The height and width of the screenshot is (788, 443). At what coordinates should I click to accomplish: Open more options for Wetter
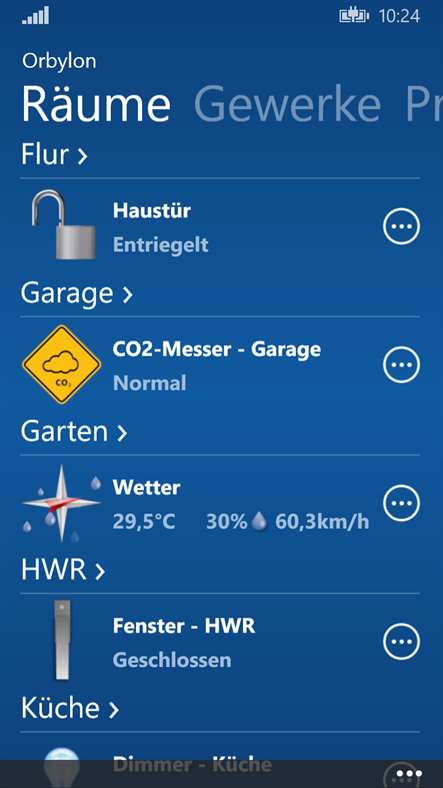coord(401,503)
